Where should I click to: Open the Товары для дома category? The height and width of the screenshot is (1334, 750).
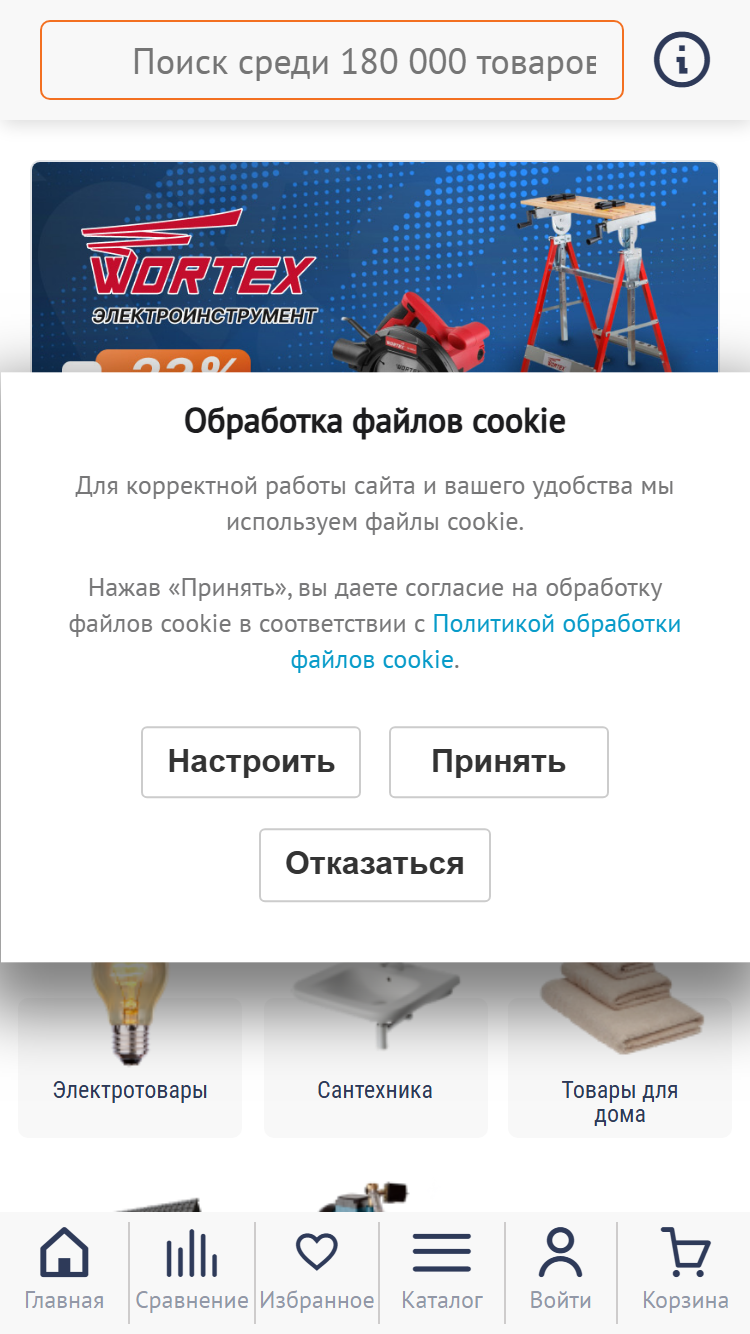pos(620,1050)
